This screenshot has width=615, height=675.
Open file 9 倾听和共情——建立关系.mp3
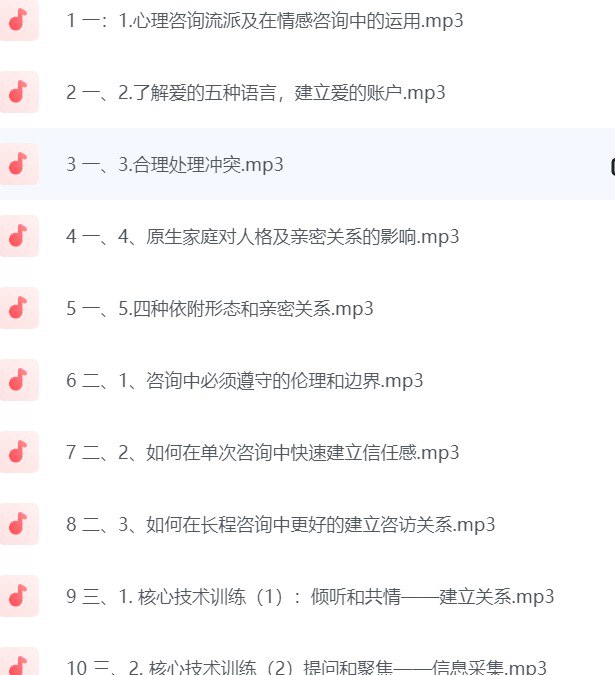[x=310, y=597]
